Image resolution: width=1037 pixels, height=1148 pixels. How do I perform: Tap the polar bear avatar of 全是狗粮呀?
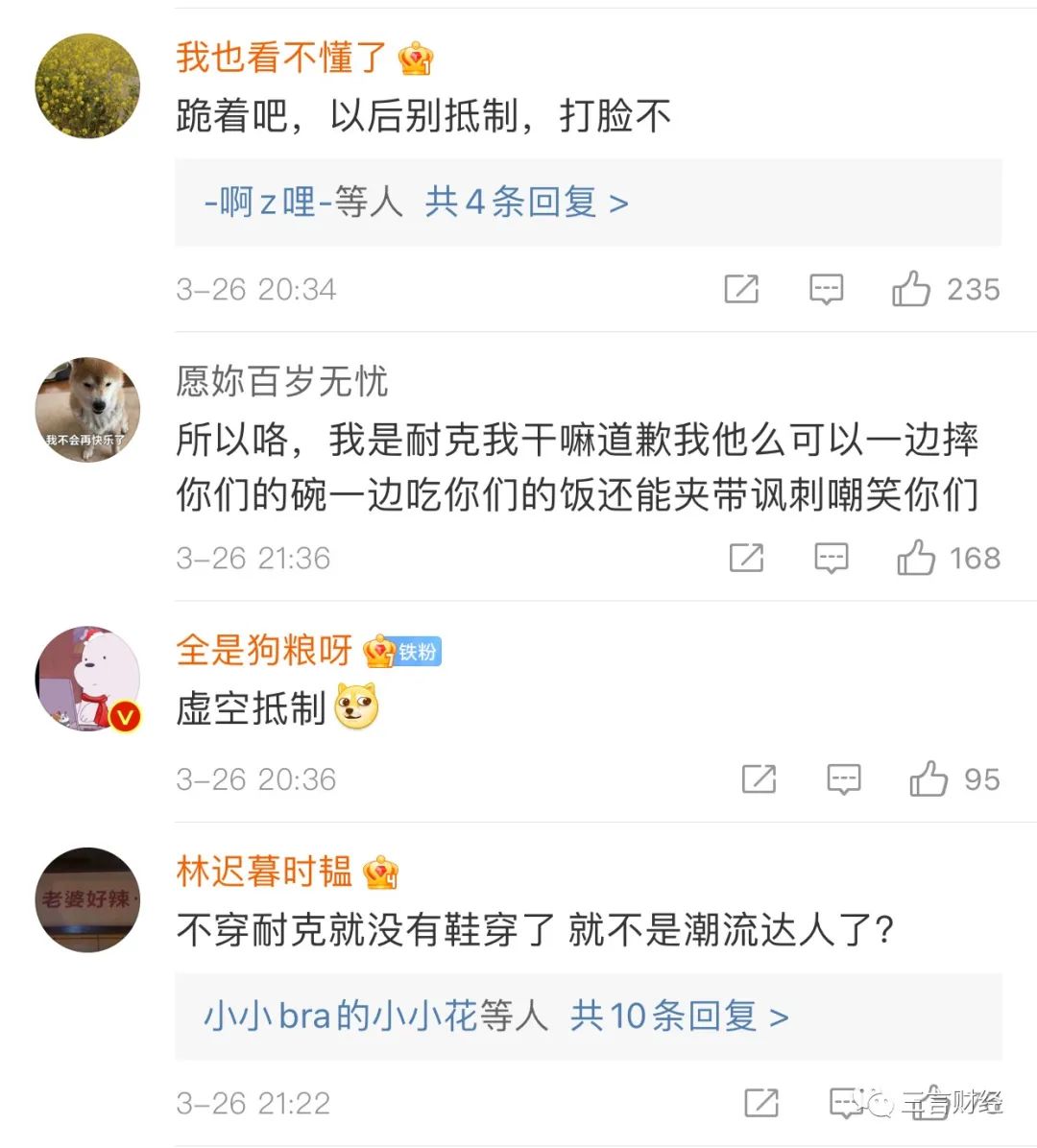tap(87, 679)
